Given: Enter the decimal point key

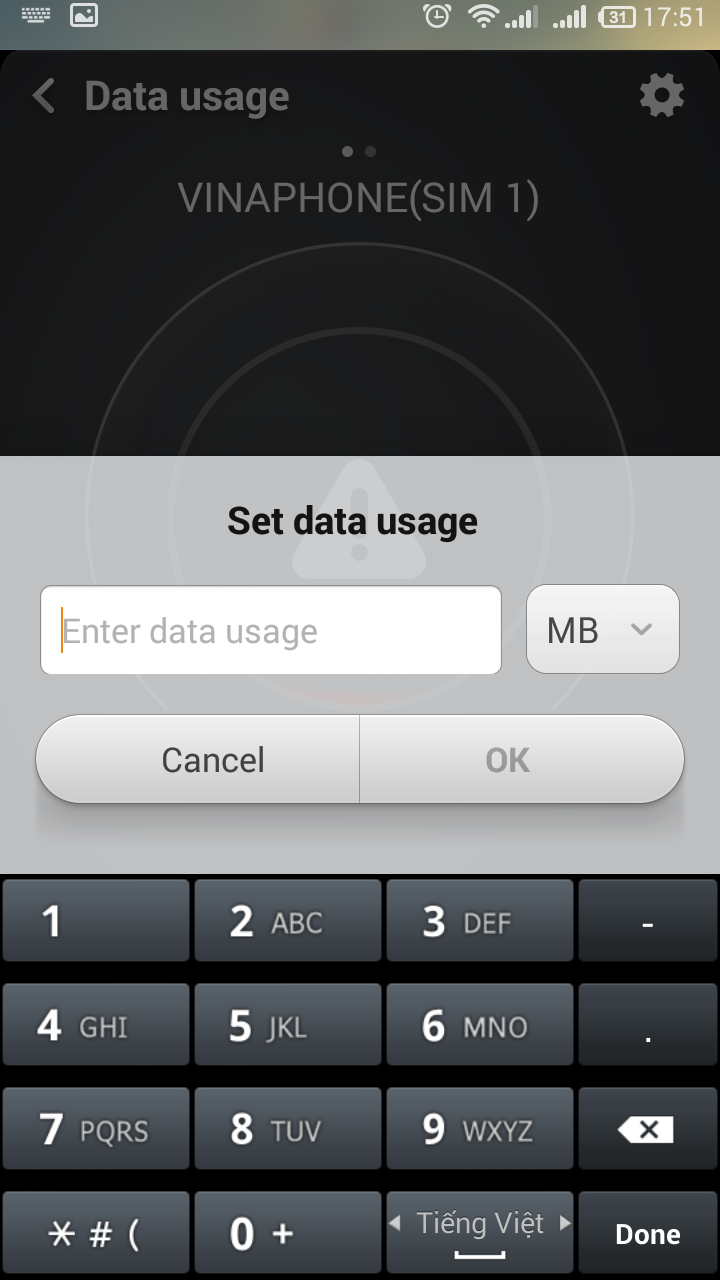Looking at the screenshot, I should click(x=647, y=1027).
